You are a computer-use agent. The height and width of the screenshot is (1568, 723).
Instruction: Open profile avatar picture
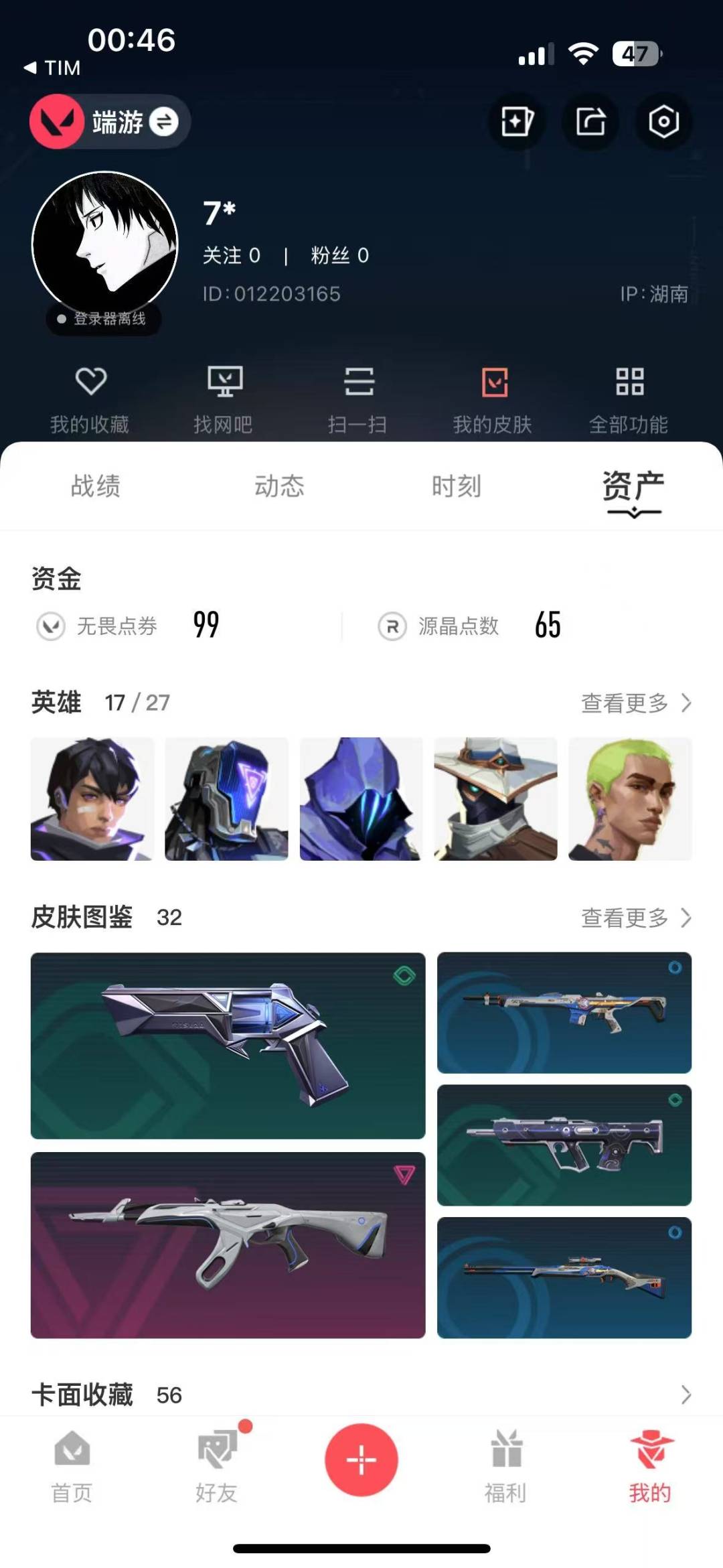105,244
